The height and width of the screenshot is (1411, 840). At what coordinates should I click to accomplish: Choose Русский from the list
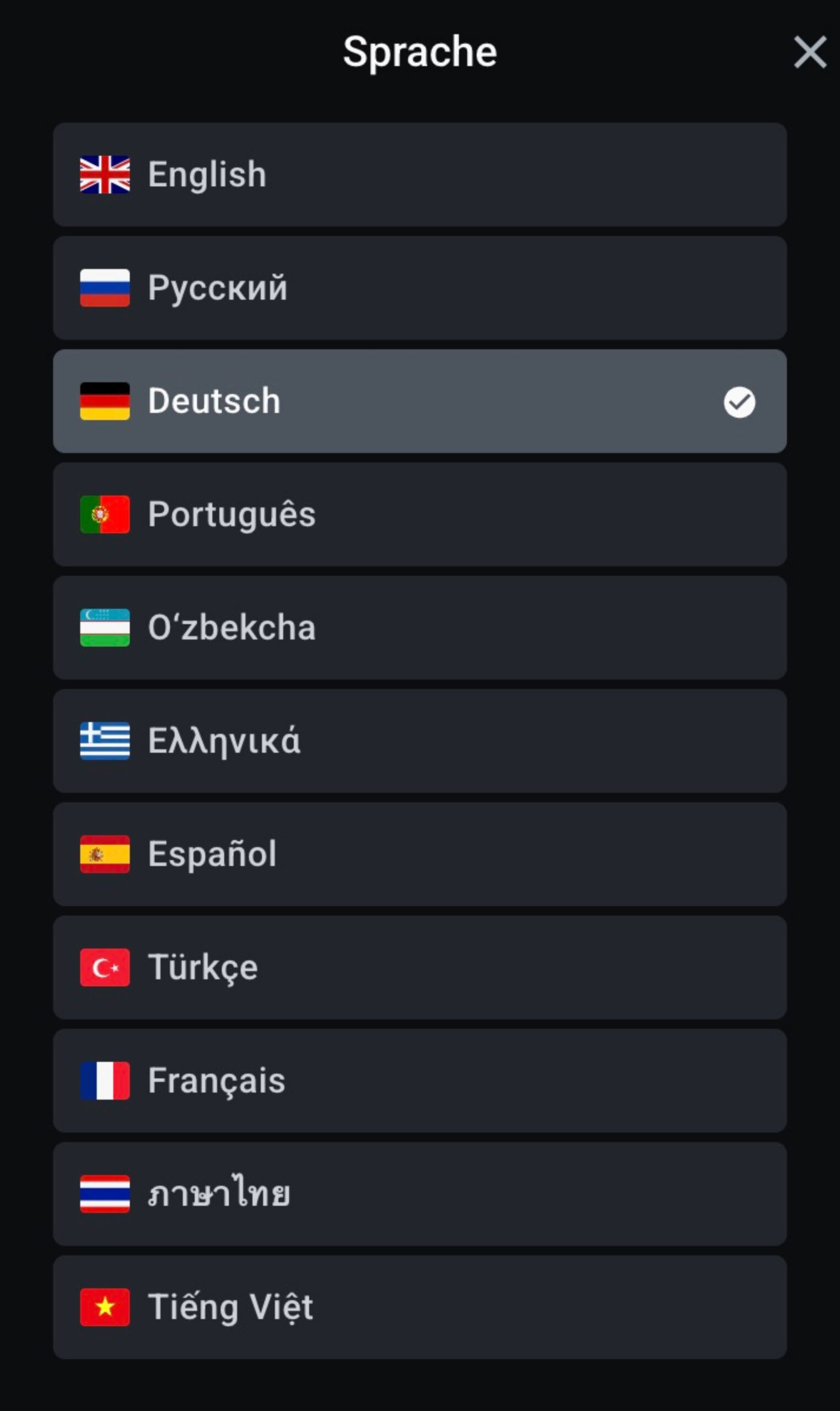click(x=419, y=288)
